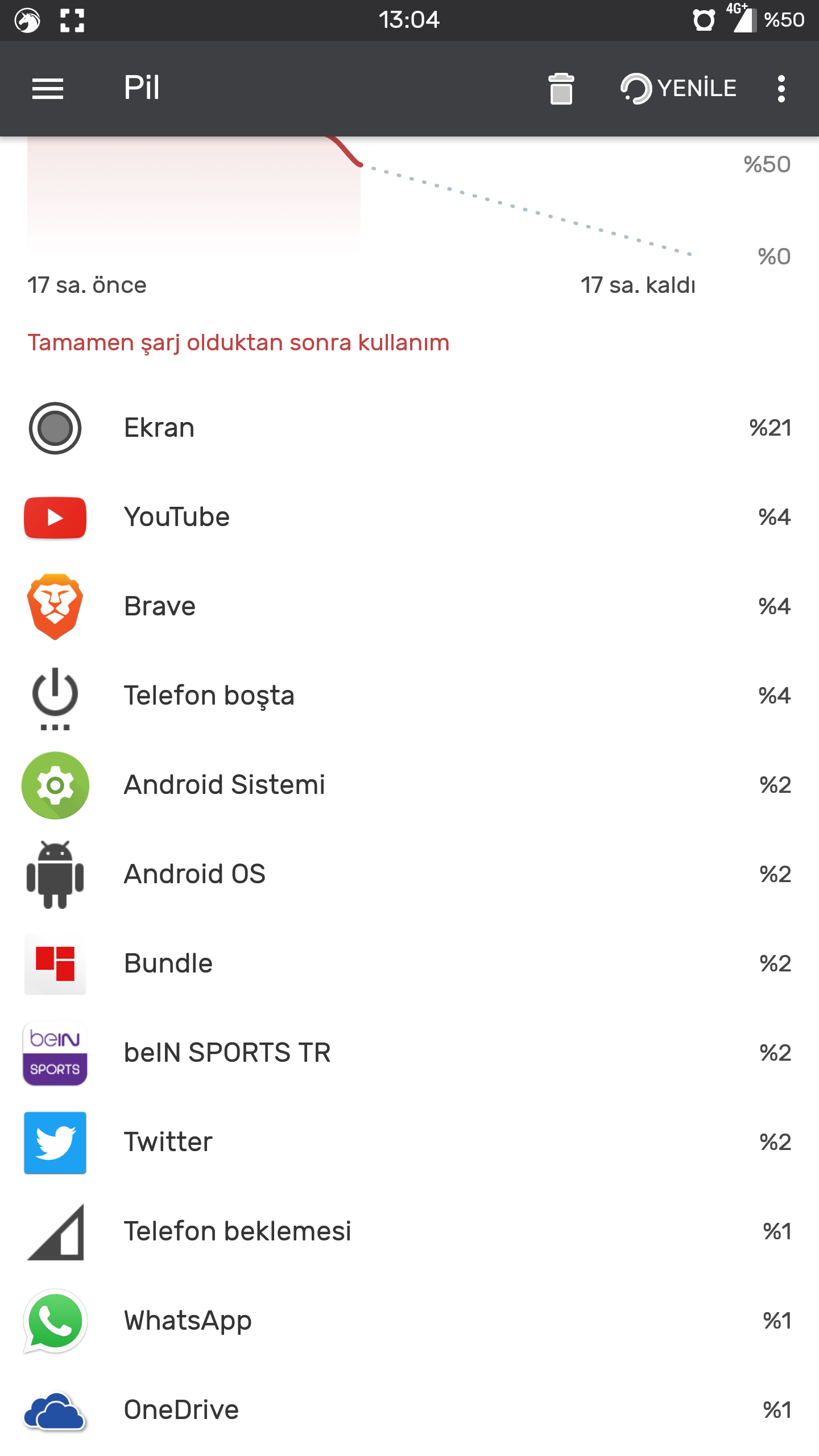Check Twitter battery consumption
The image size is (819, 1456).
409,1142
